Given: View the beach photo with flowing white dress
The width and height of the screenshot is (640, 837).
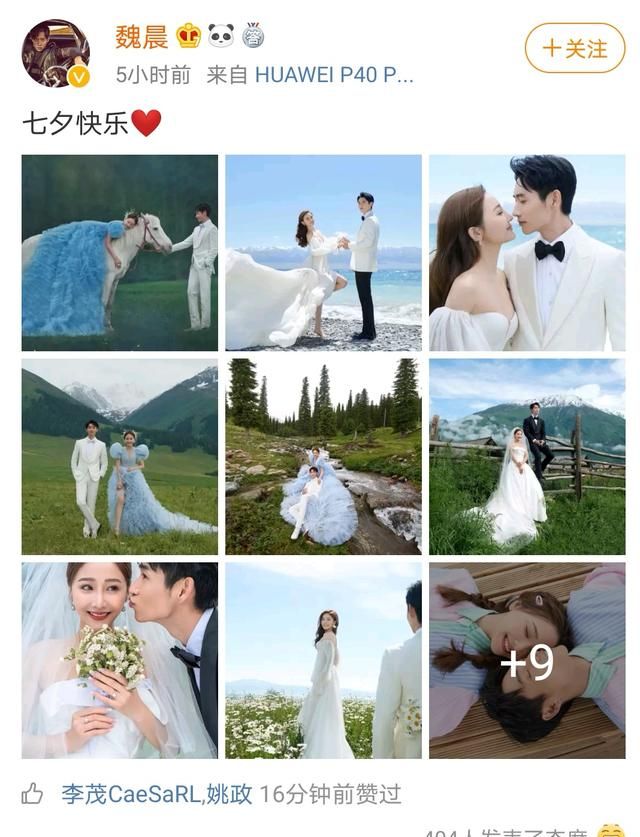Looking at the screenshot, I should [x=323, y=252].
